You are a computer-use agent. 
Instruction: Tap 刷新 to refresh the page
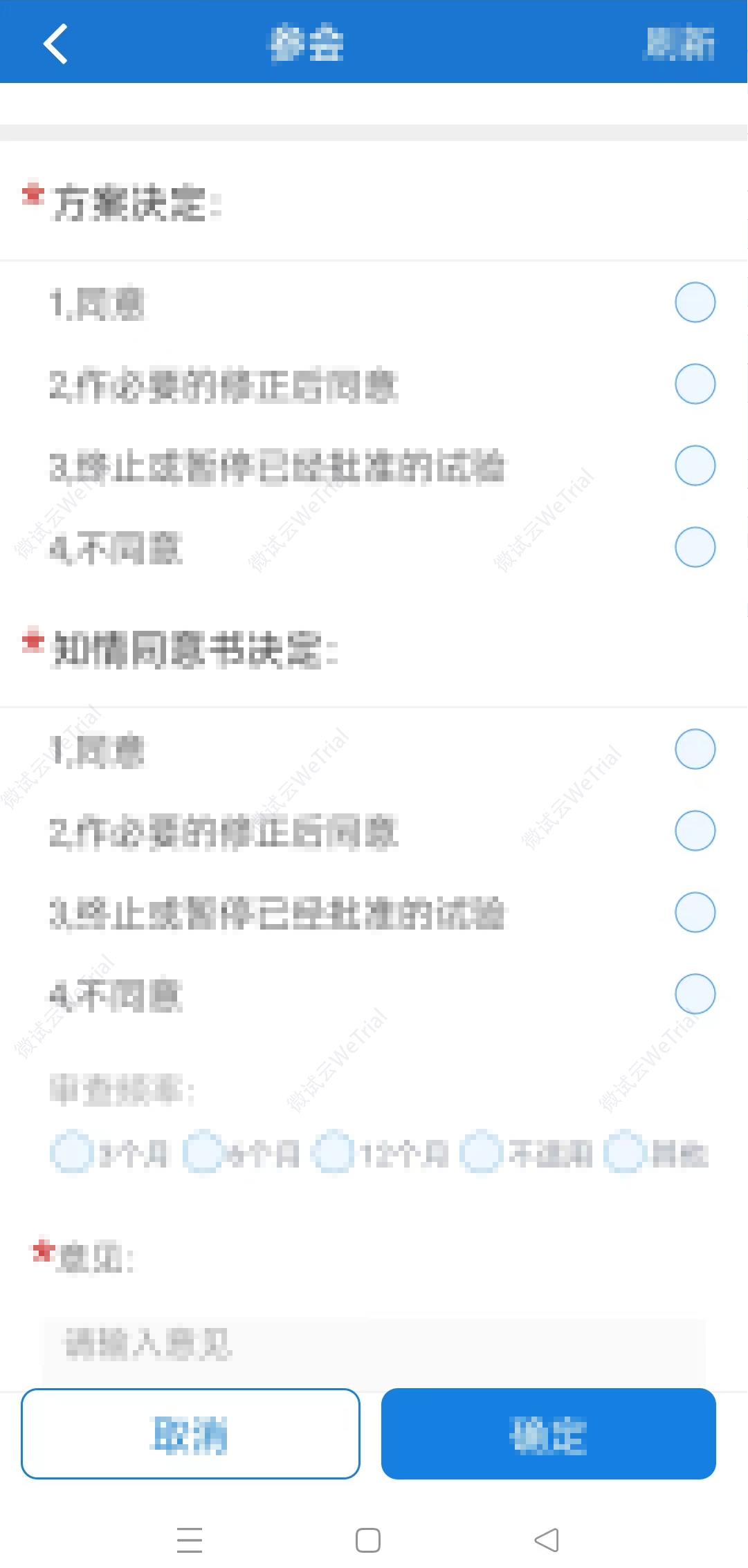click(679, 43)
